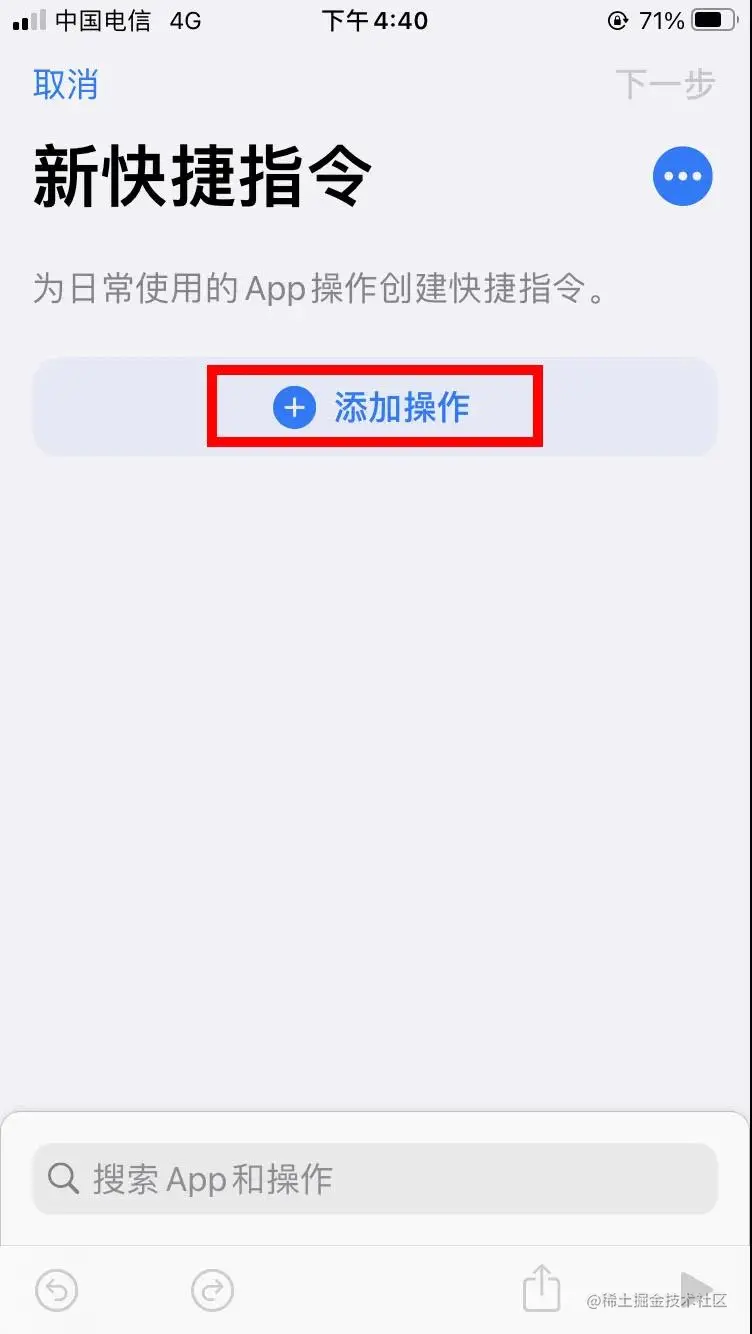Tap the undo arrow in bottom toolbar

coord(57,1291)
